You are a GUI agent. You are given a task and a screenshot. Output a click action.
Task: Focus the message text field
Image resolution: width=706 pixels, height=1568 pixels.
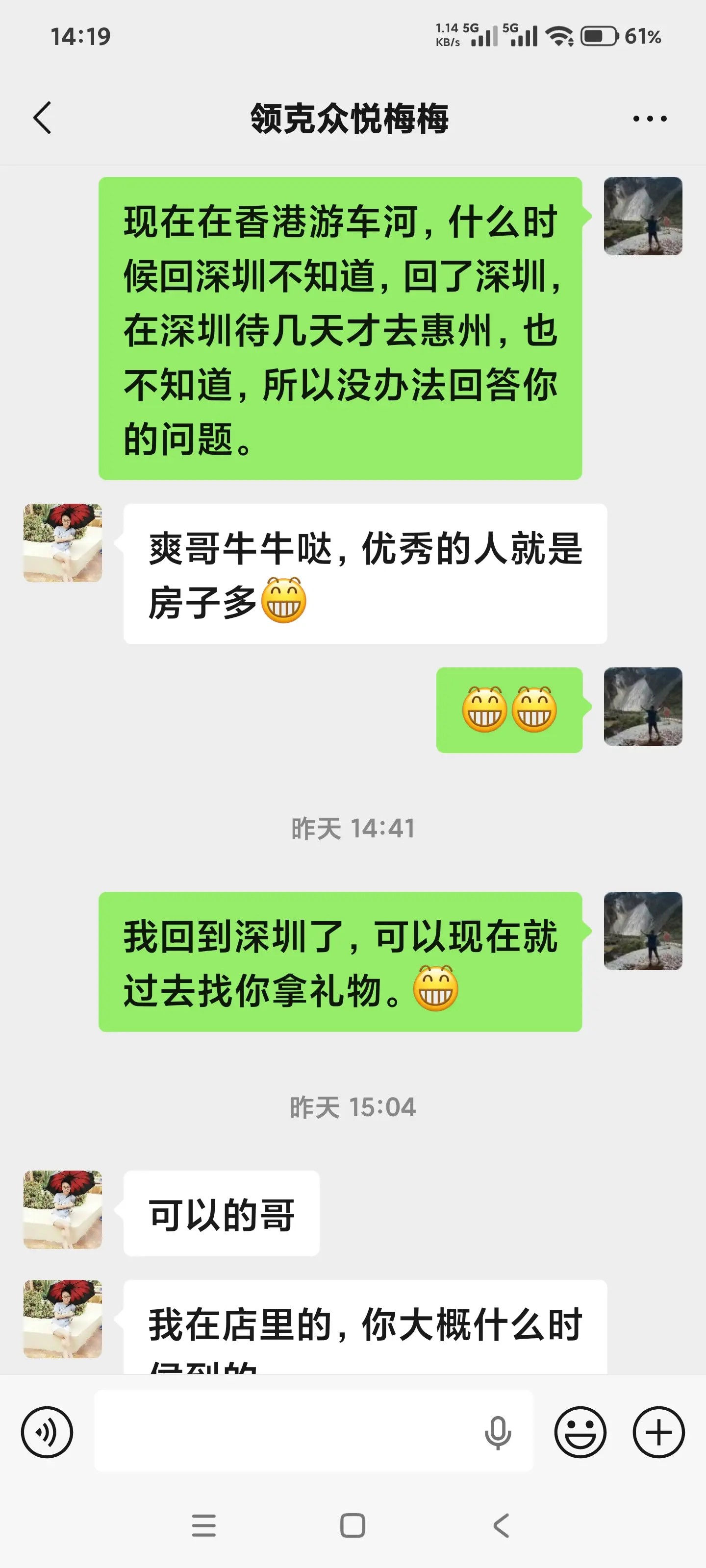click(x=286, y=1431)
